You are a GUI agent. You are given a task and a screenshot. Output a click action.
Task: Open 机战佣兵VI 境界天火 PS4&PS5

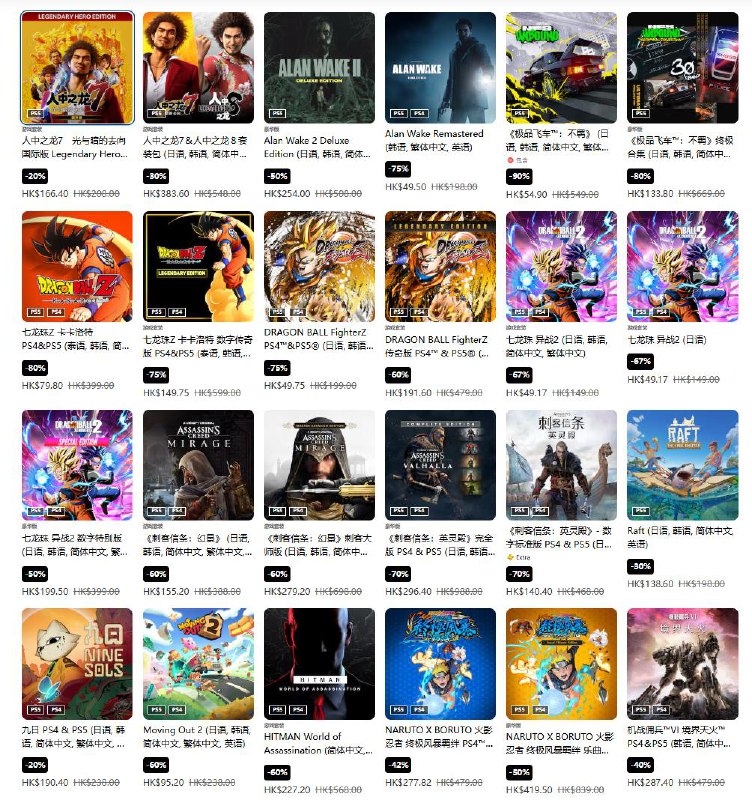coord(682,663)
